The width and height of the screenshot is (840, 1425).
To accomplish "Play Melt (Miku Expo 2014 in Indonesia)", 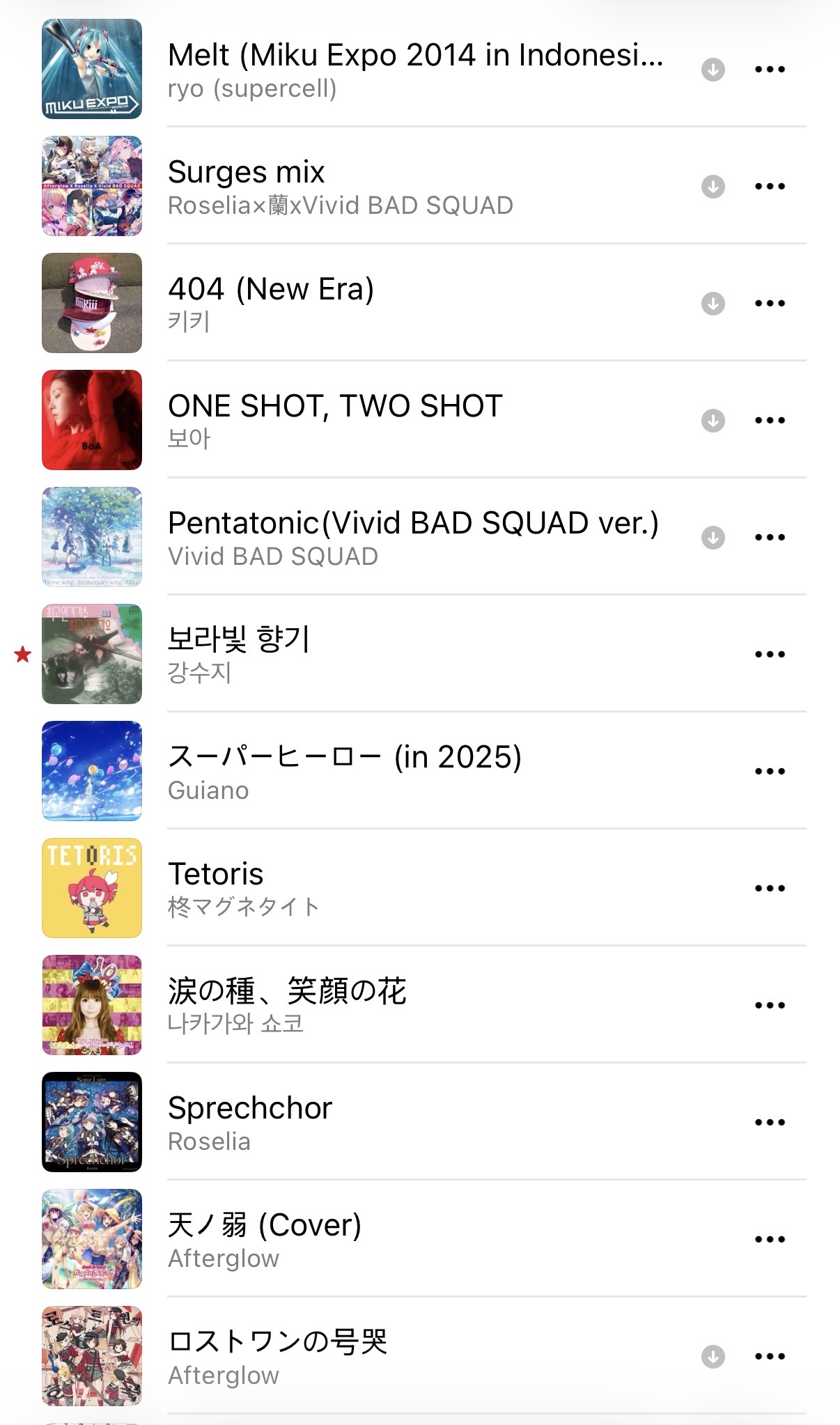I will click(x=414, y=70).
